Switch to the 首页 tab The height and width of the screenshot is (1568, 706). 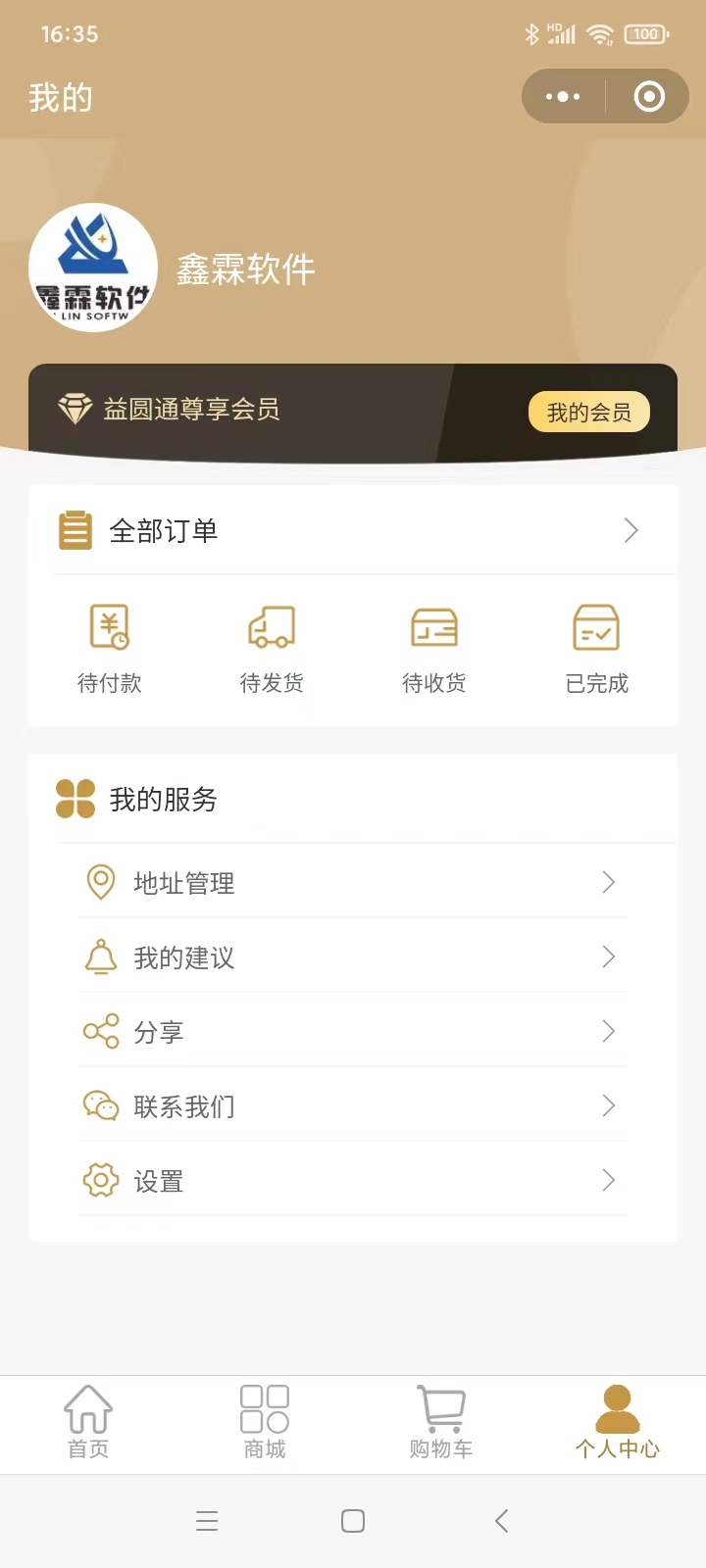tap(88, 1424)
